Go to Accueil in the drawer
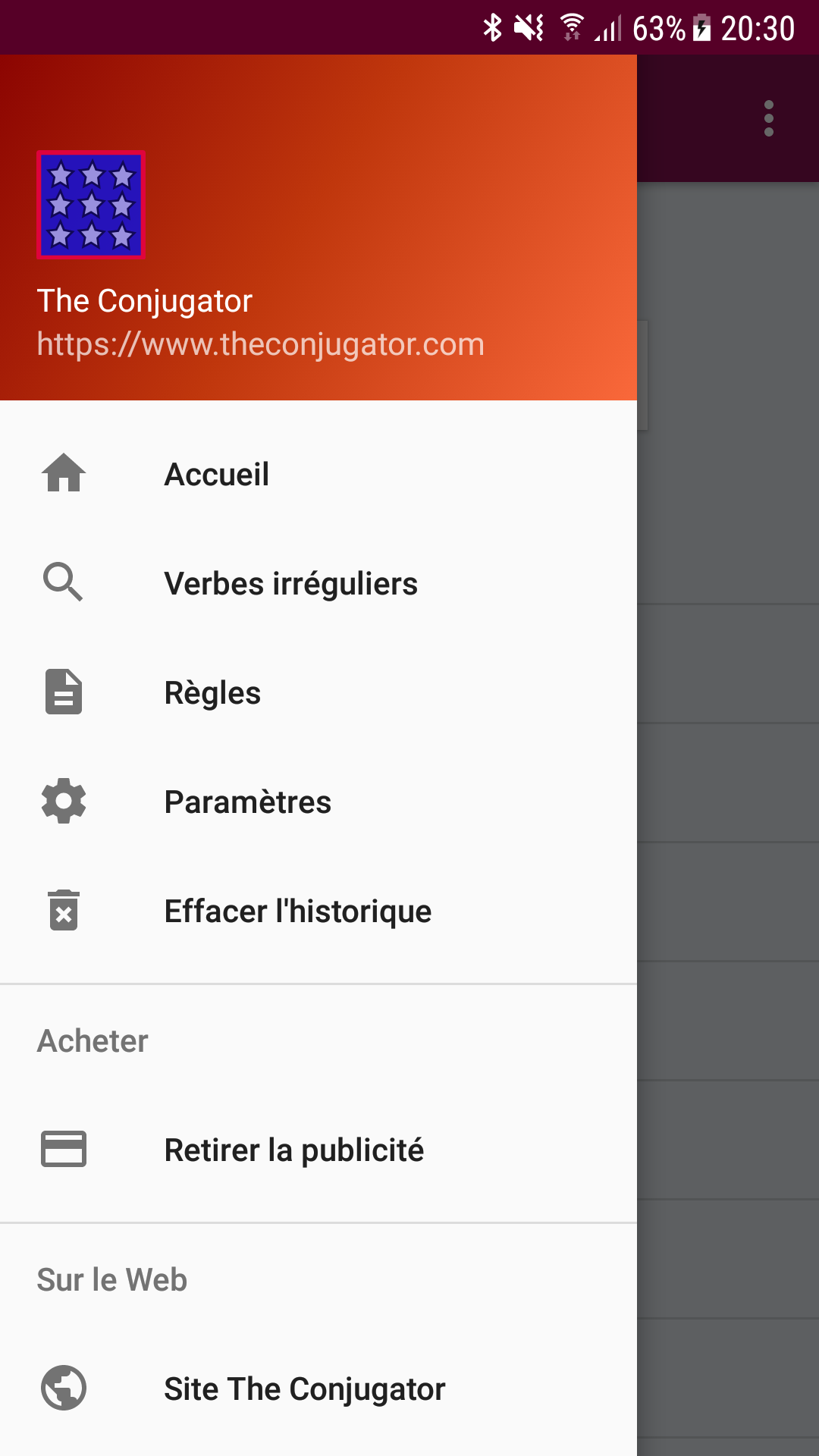Viewport: 819px width, 1456px height. pos(318,475)
